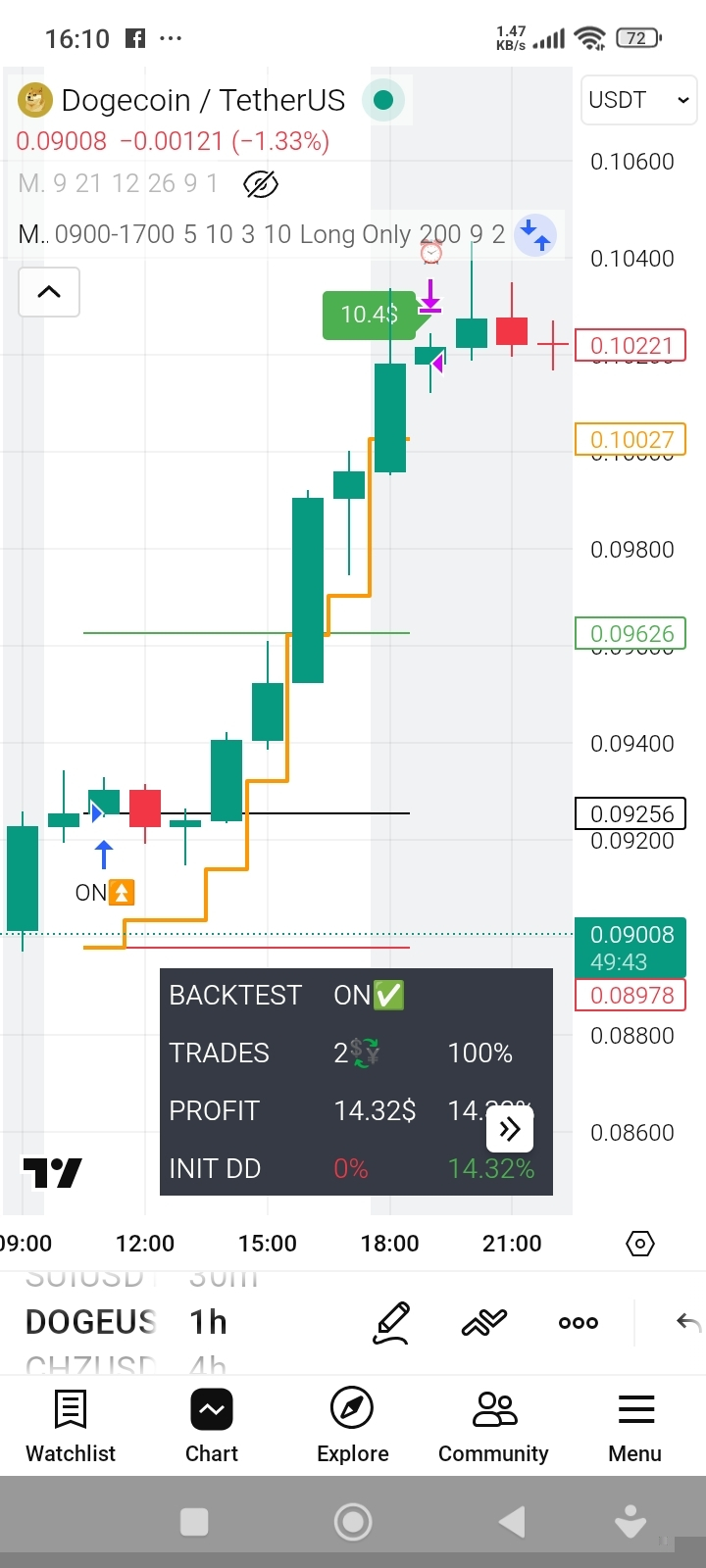Expand the backtest table with double-arrow button
The width and height of the screenshot is (706, 1568).
(510, 1130)
